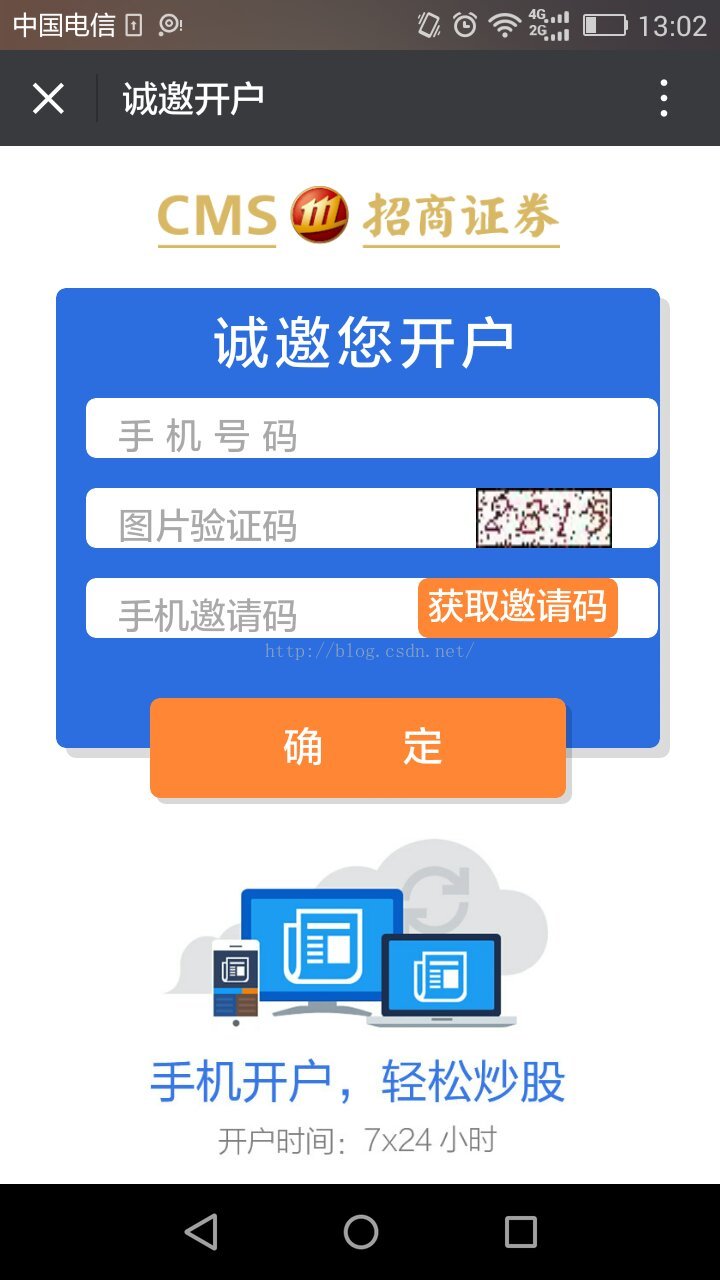
Task: Open the three-dot overflow menu
Action: pos(664,99)
